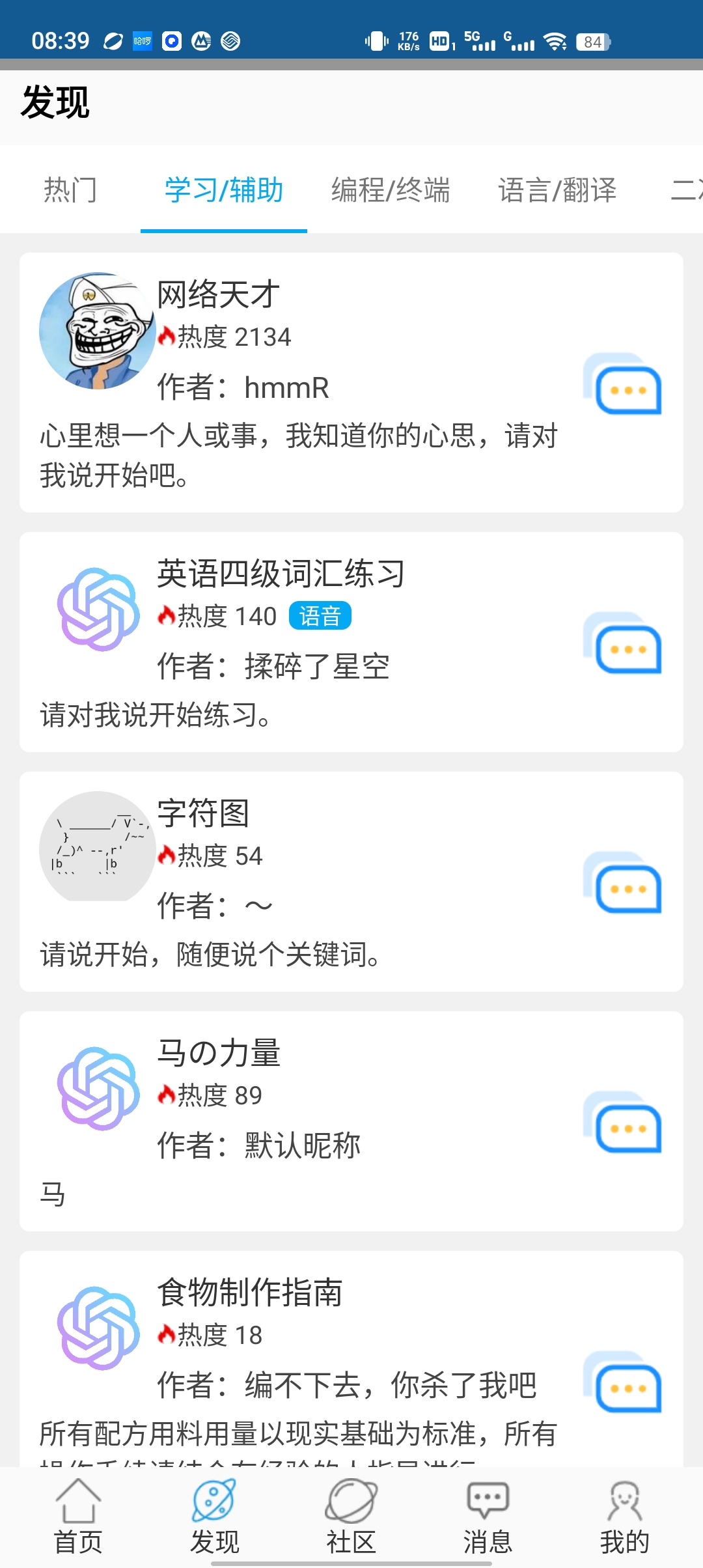Select the 编程/终端 category tab
Screen dimensions: 703x1568
[391, 190]
